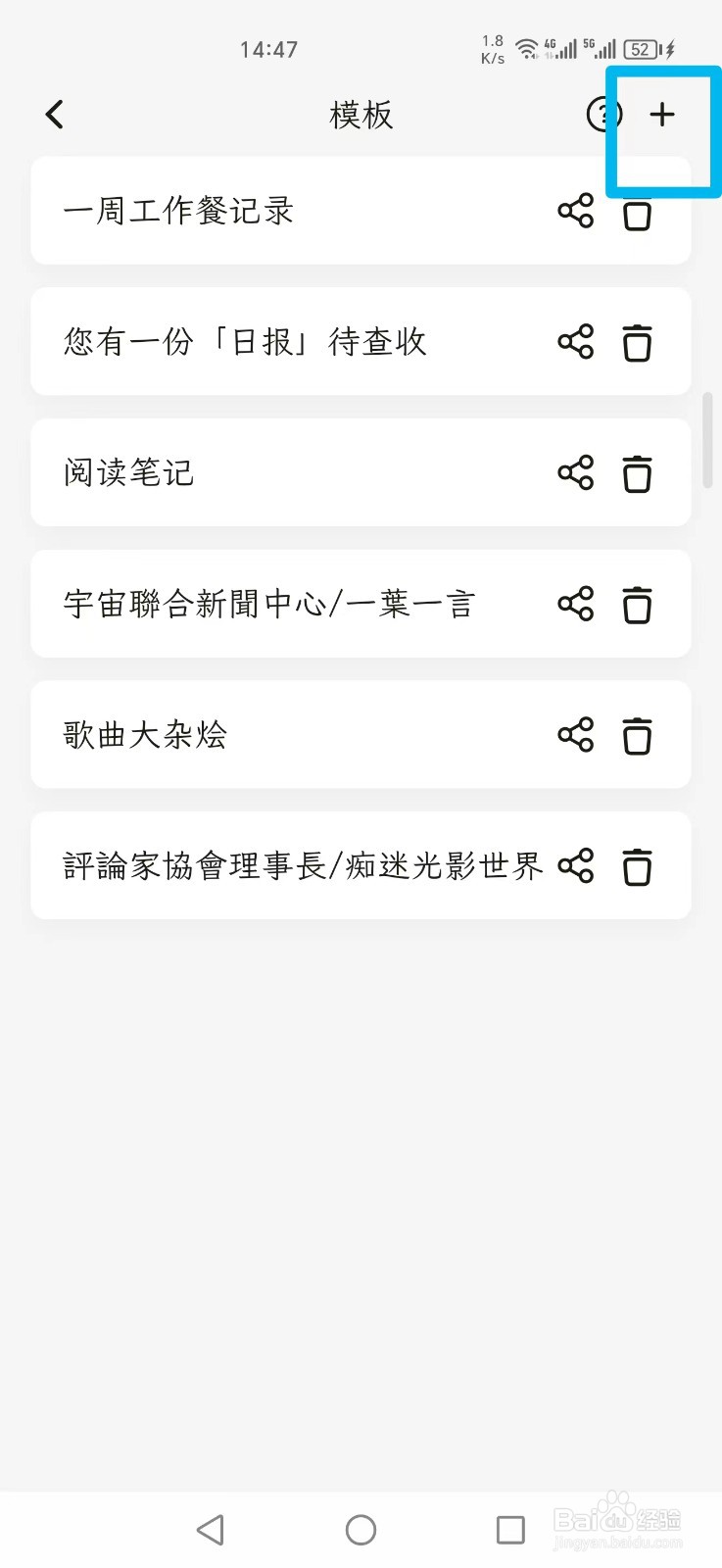Screen dimensions: 722x1568
Task: Share the 一周工作餐记录 template
Action: point(576,211)
